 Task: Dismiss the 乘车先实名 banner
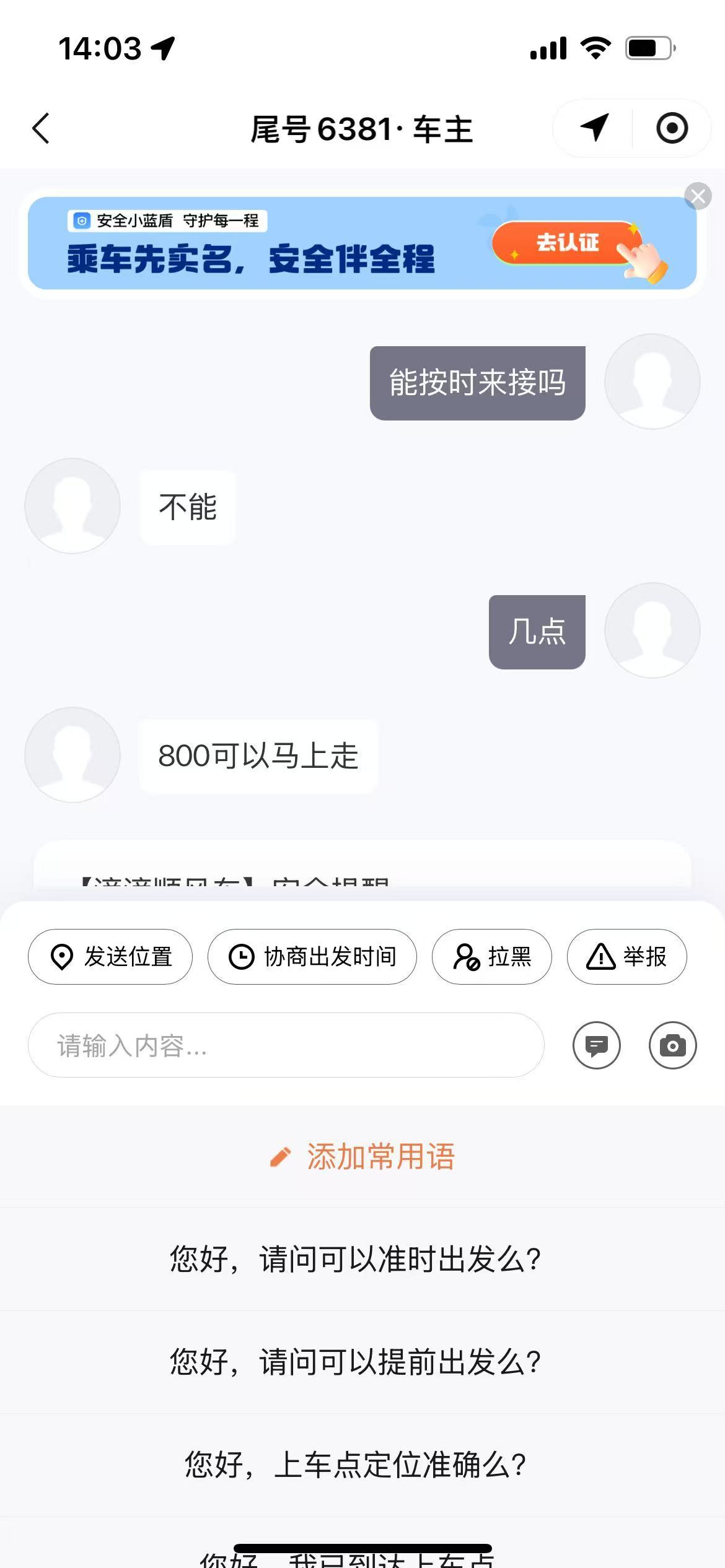click(x=698, y=196)
